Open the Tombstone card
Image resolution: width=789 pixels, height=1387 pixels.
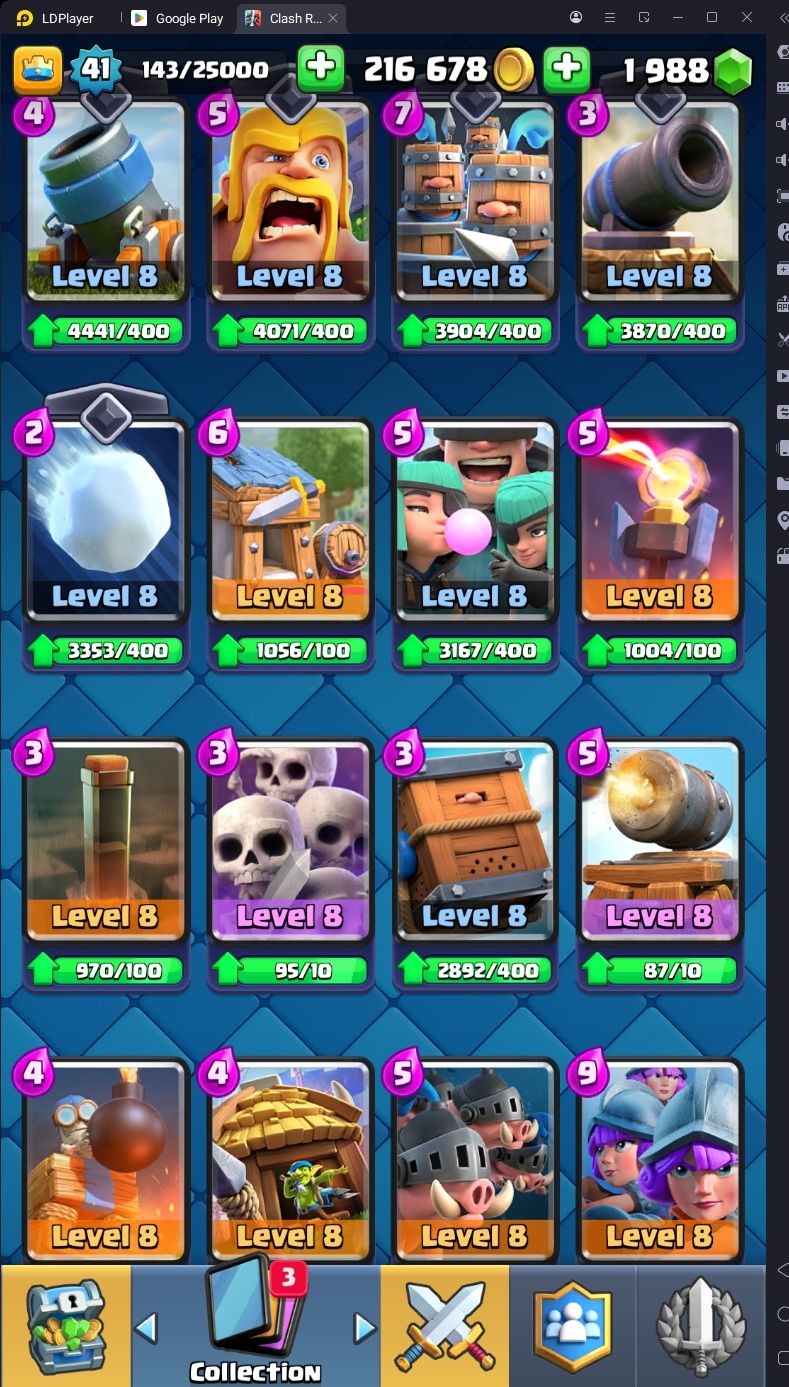click(x=105, y=840)
